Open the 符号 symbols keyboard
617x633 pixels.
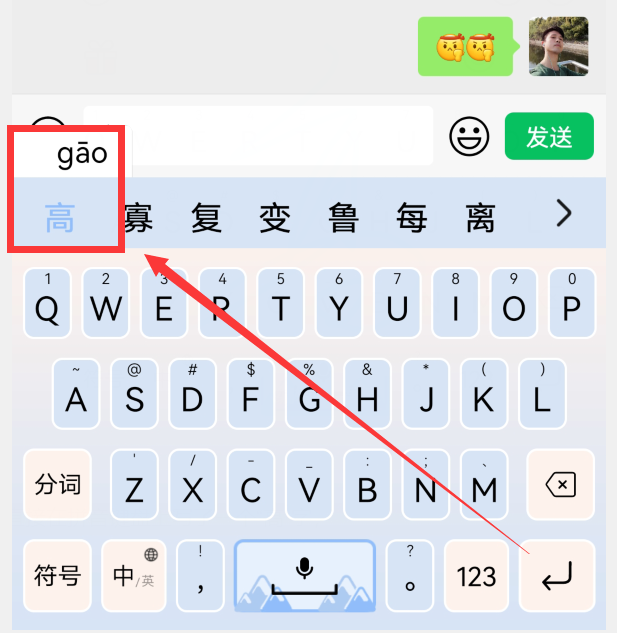click(57, 576)
